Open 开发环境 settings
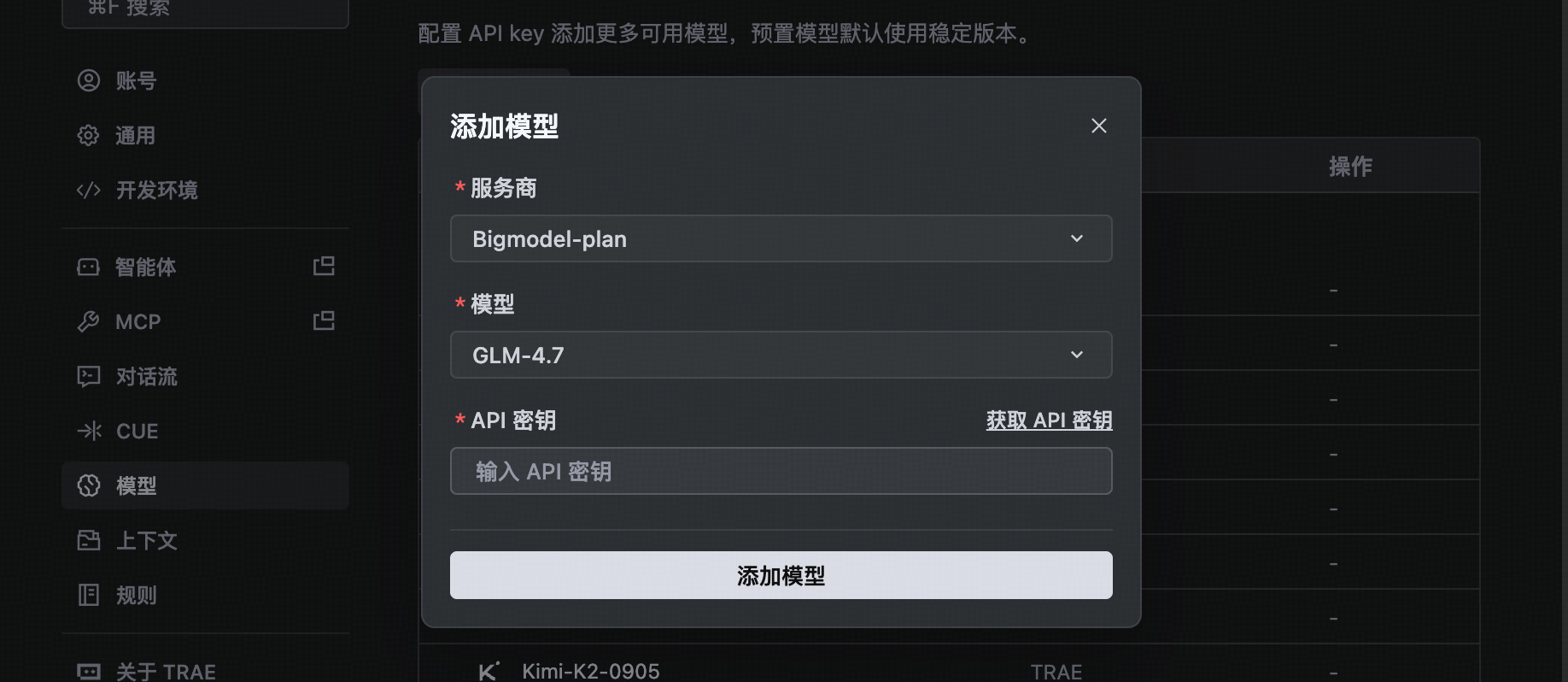This screenshot has width=1568, height=682. pyautogui.click(x=156, y=191)
